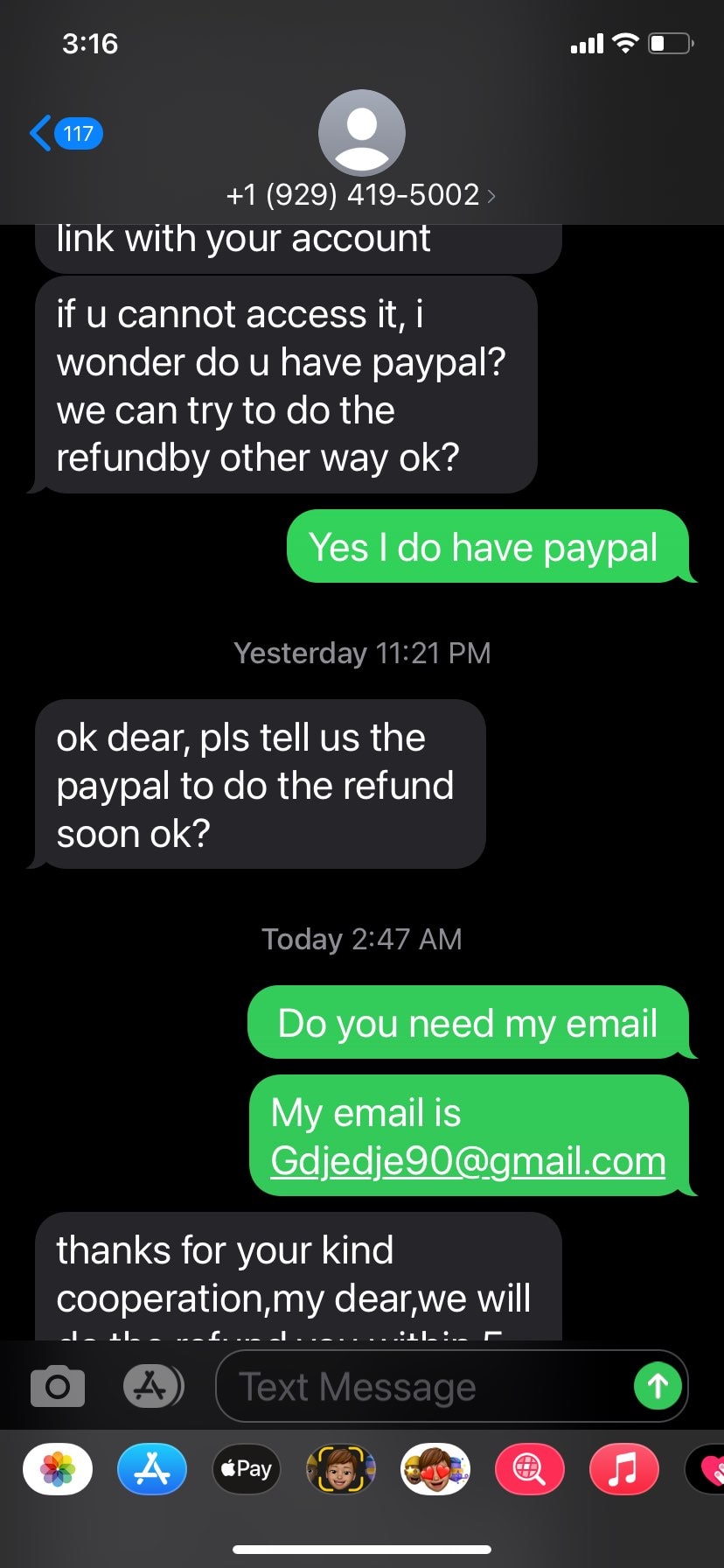Open the Memoji app with the viewfinder face
The height and width of the screenshot is (1568, 724).
[341, 1469]
